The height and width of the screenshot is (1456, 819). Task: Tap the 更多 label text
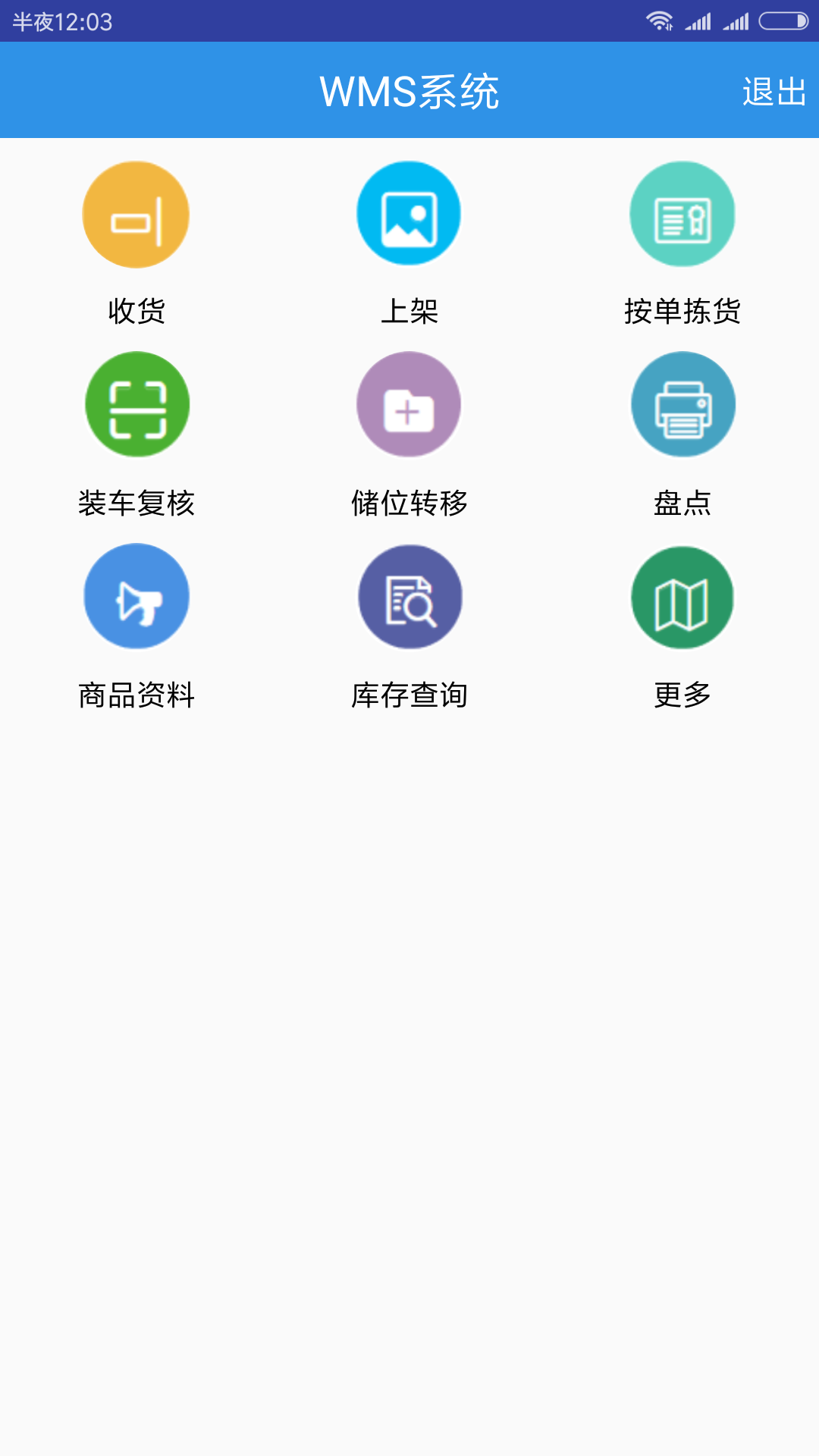[x=682, y=692]
